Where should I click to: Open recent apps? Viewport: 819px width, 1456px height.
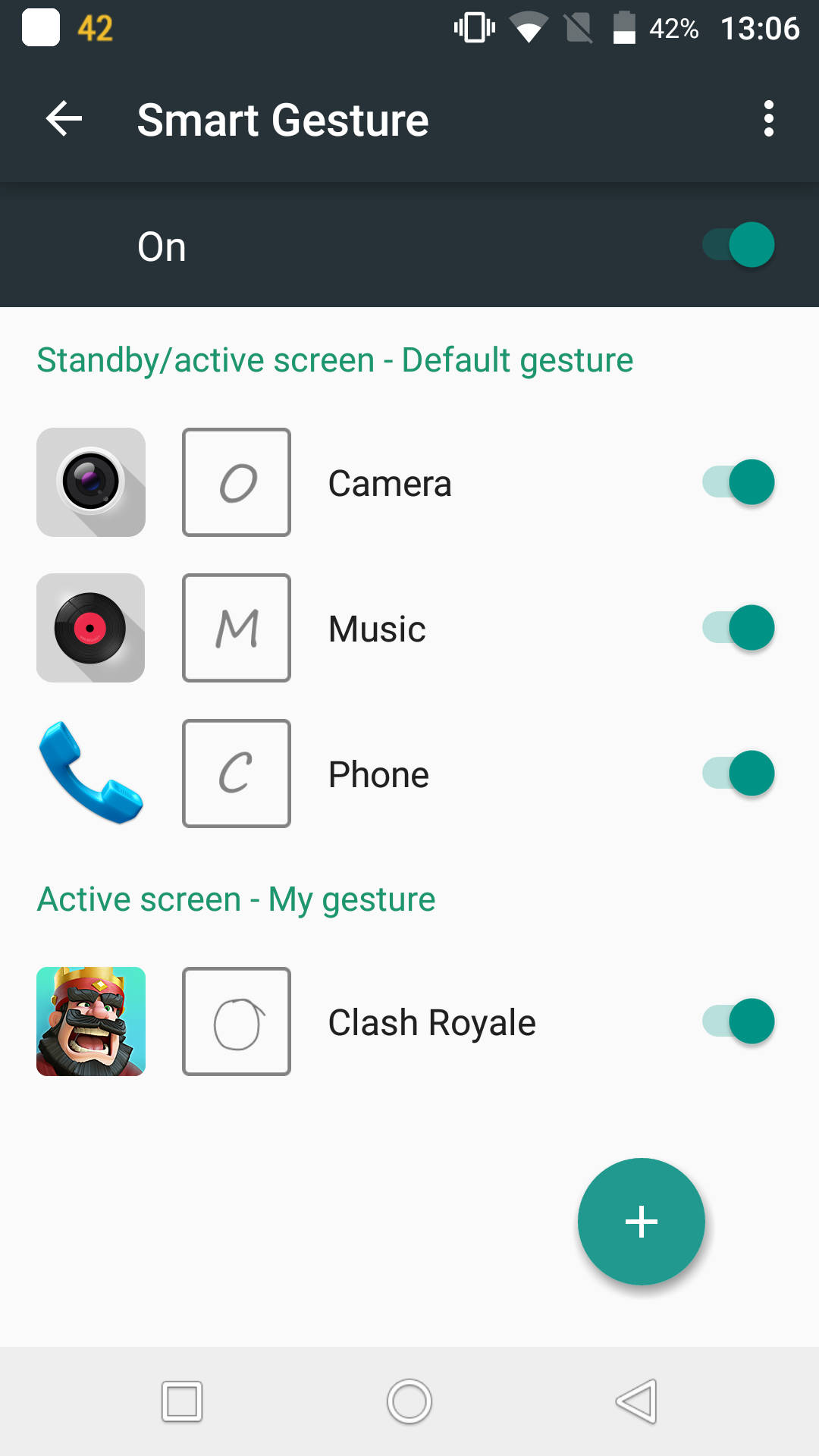[x=182, y=1401]
